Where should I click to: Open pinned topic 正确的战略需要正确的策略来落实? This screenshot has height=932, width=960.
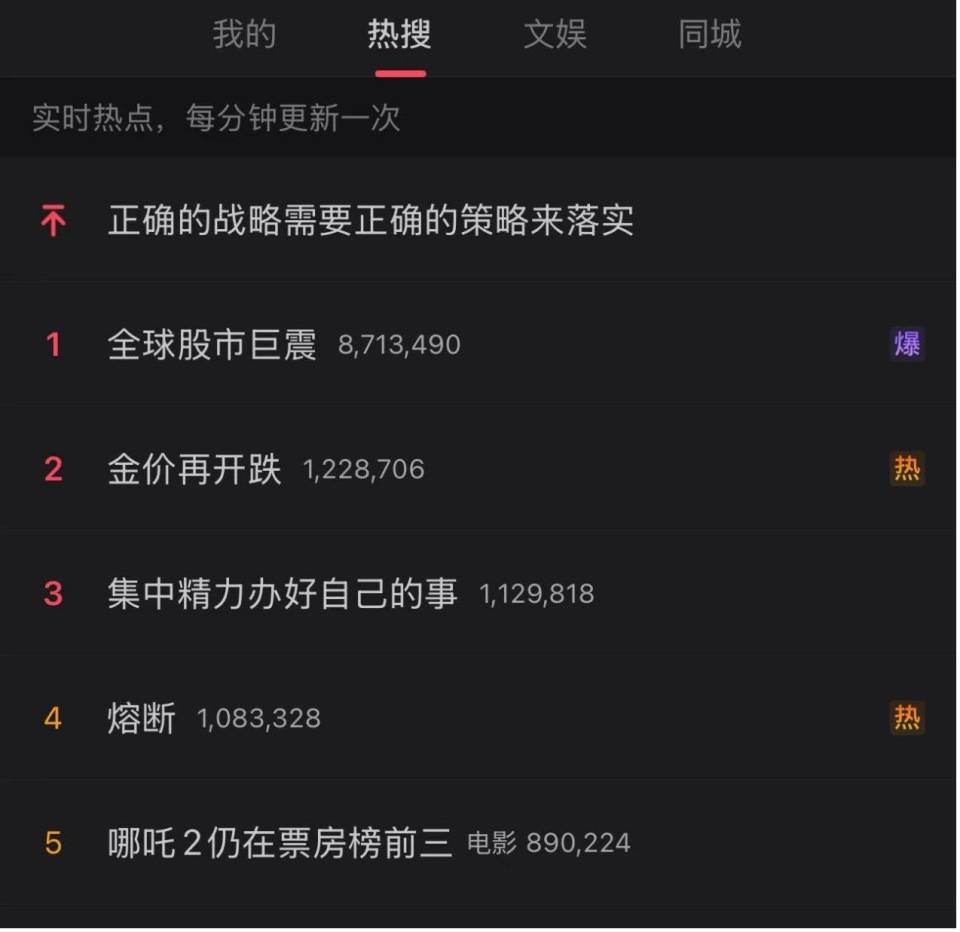click(x=370, y=220)
